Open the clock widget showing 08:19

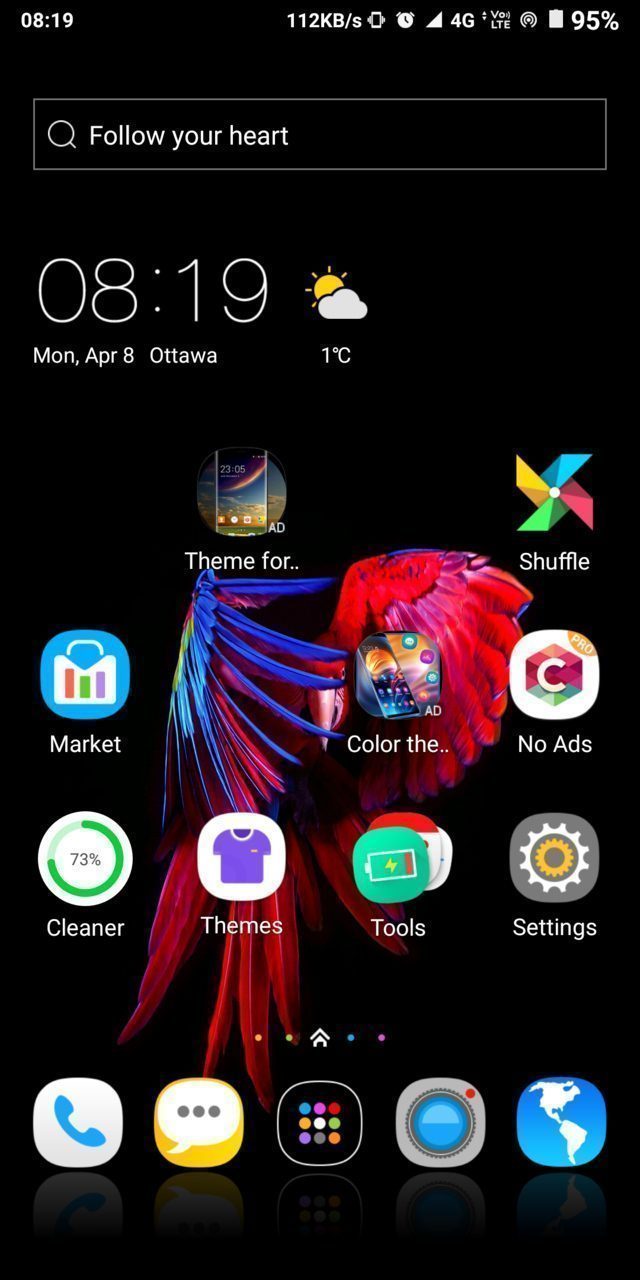tap(153, 291)
